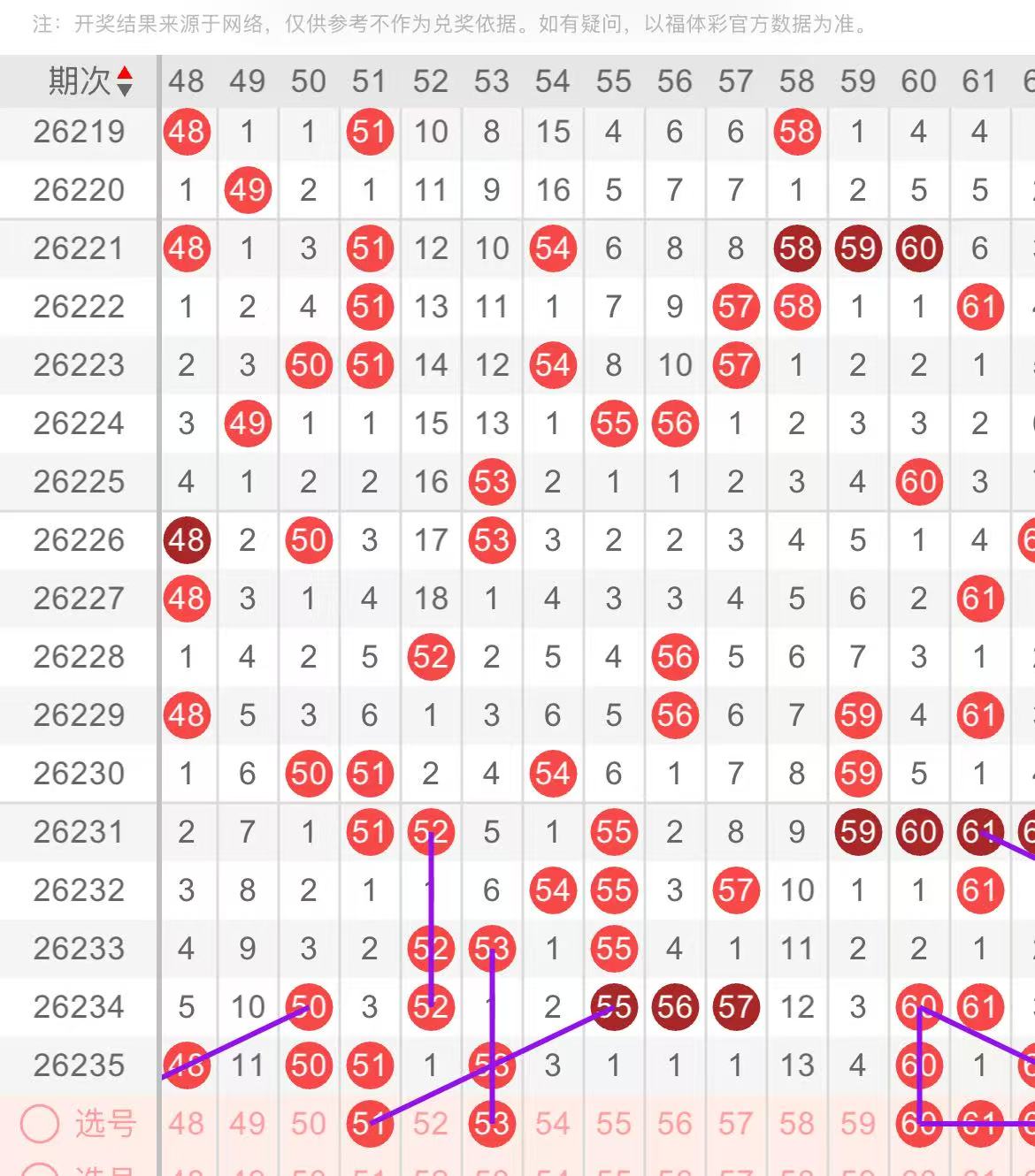Add number 59 in the 选号 row
Image resolution: width=1035 pixels, height=1176 pixels.
point(857,1124)
